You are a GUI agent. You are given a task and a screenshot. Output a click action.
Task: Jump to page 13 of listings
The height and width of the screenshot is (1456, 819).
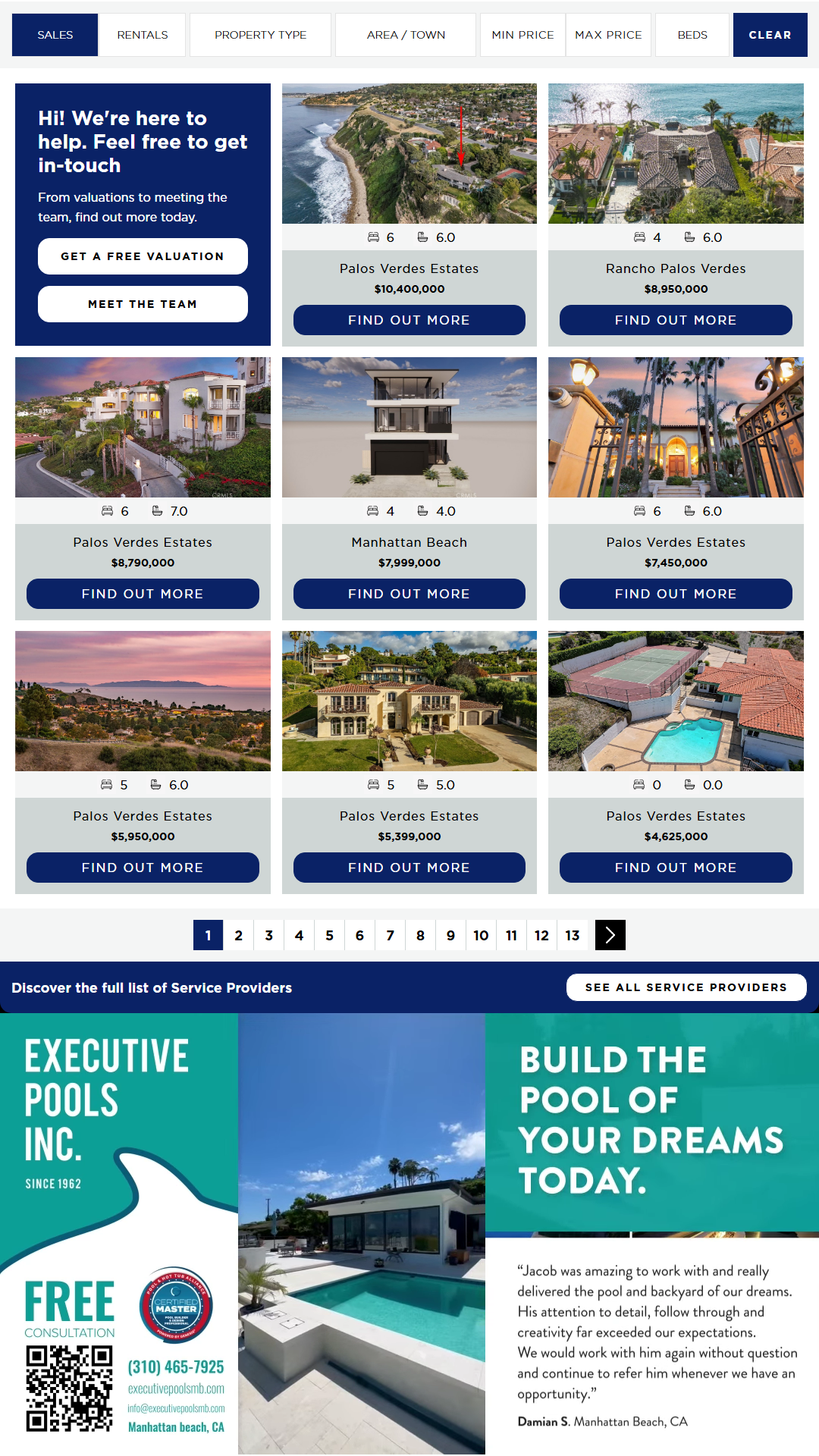click(x=573, y=935)
